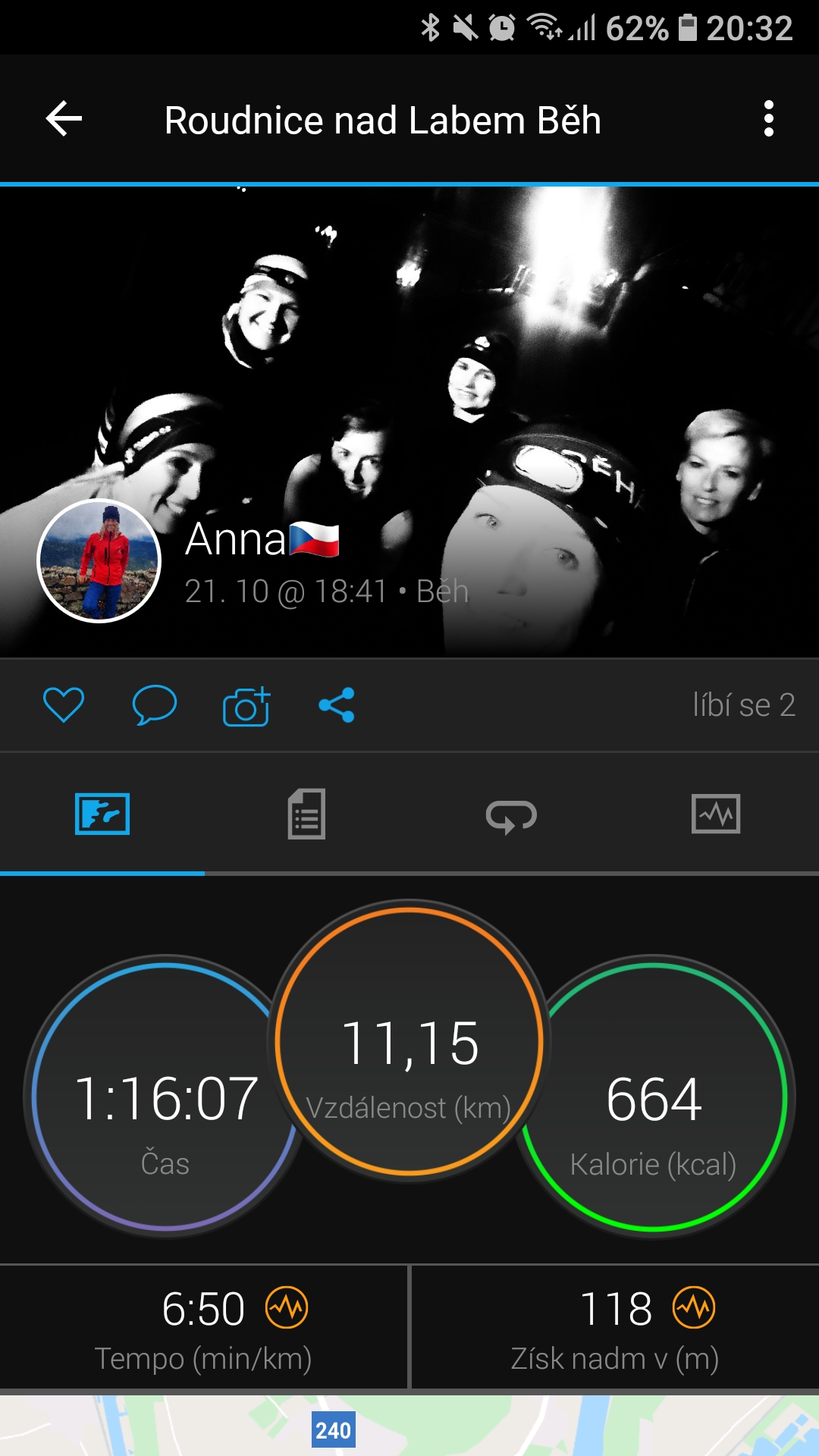Switch to the details list tab
This screenshot has height=1456, width=819.
point(306,814)
